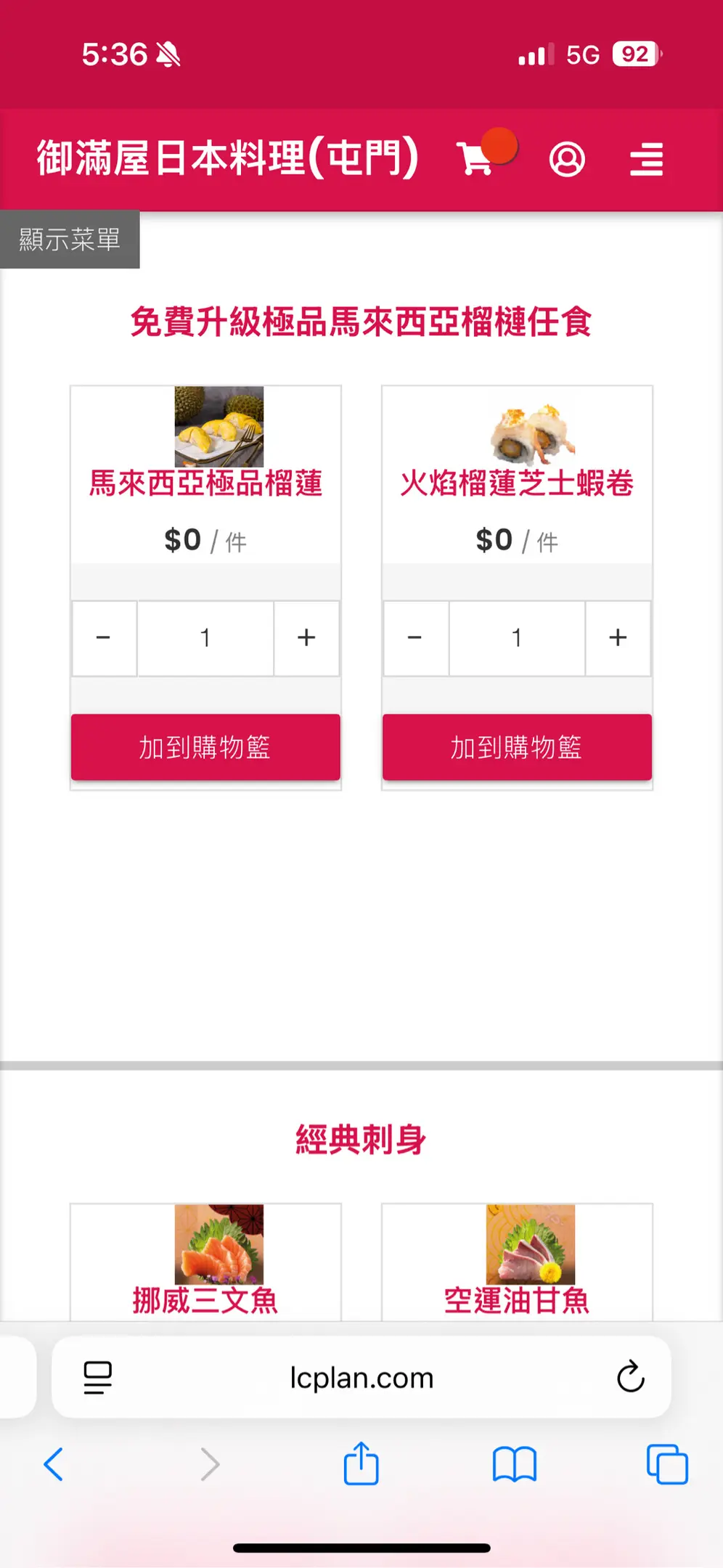Open the shopping cart

(476, 158)
